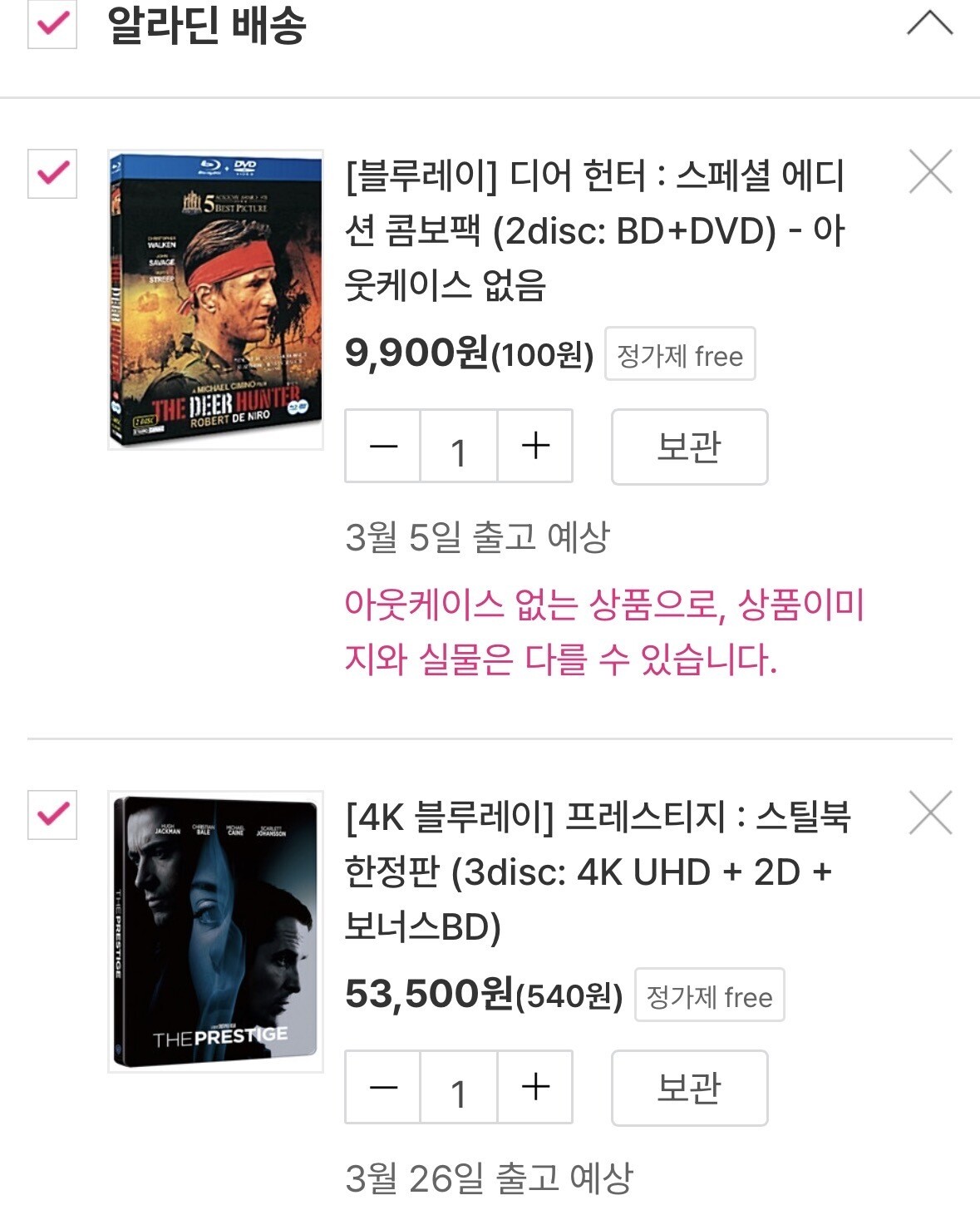Uncheck the 프레스티지 4K Blu-ray item
This screenshot has height=1205, width=980.
click(52, 814)
